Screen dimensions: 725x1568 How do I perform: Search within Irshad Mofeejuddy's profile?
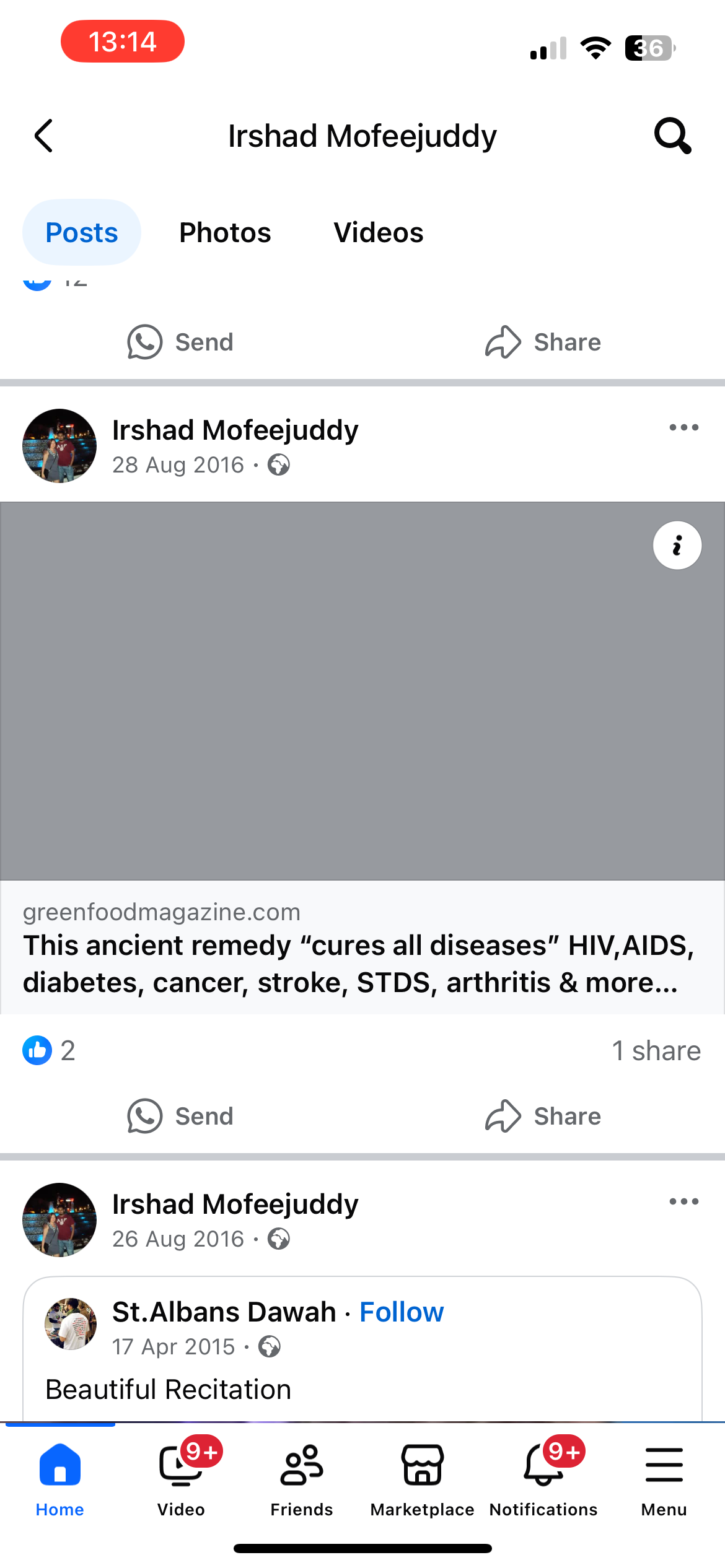[x=672, y=136]
